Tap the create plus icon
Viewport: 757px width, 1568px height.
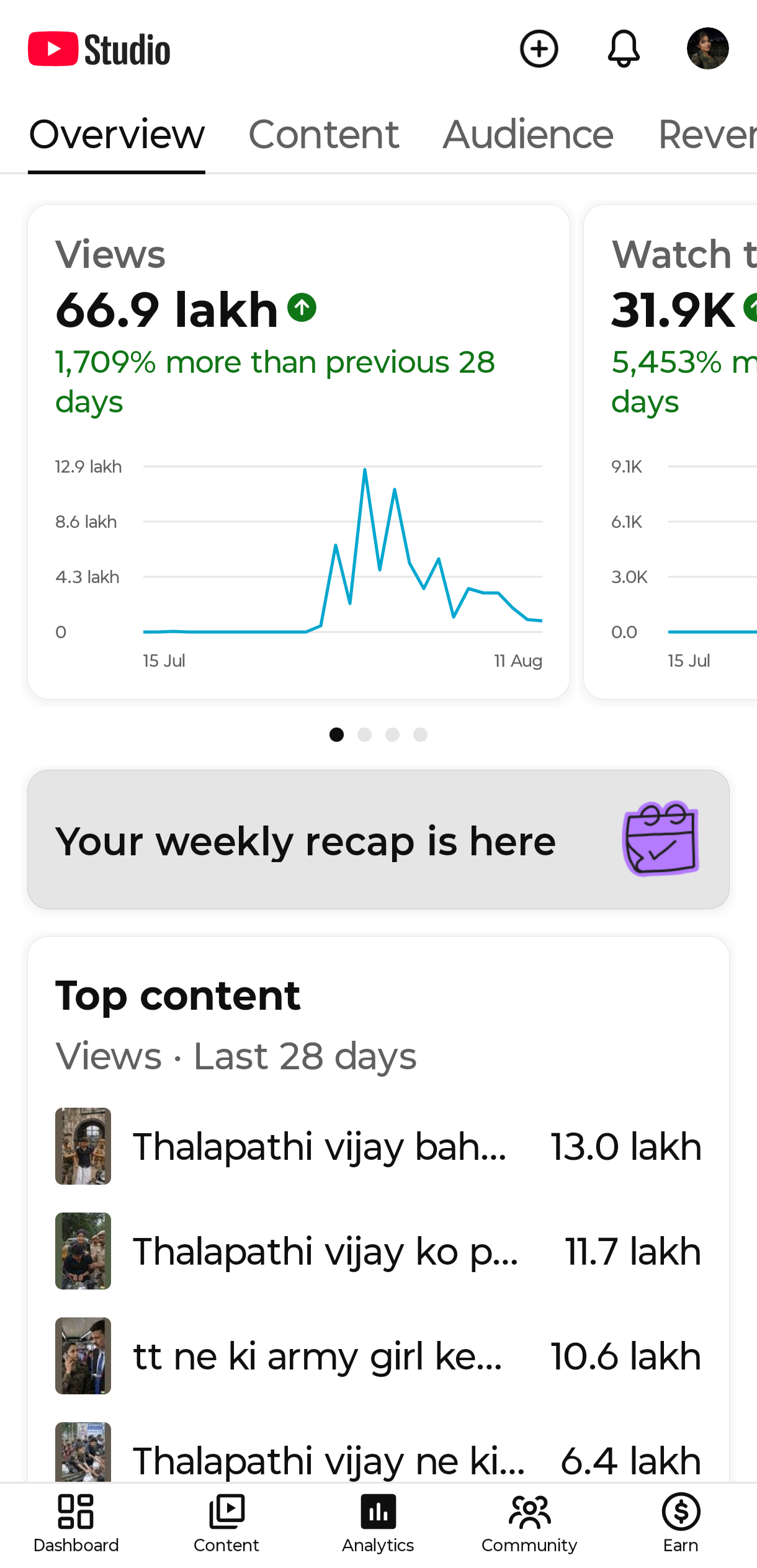(539, 48)
